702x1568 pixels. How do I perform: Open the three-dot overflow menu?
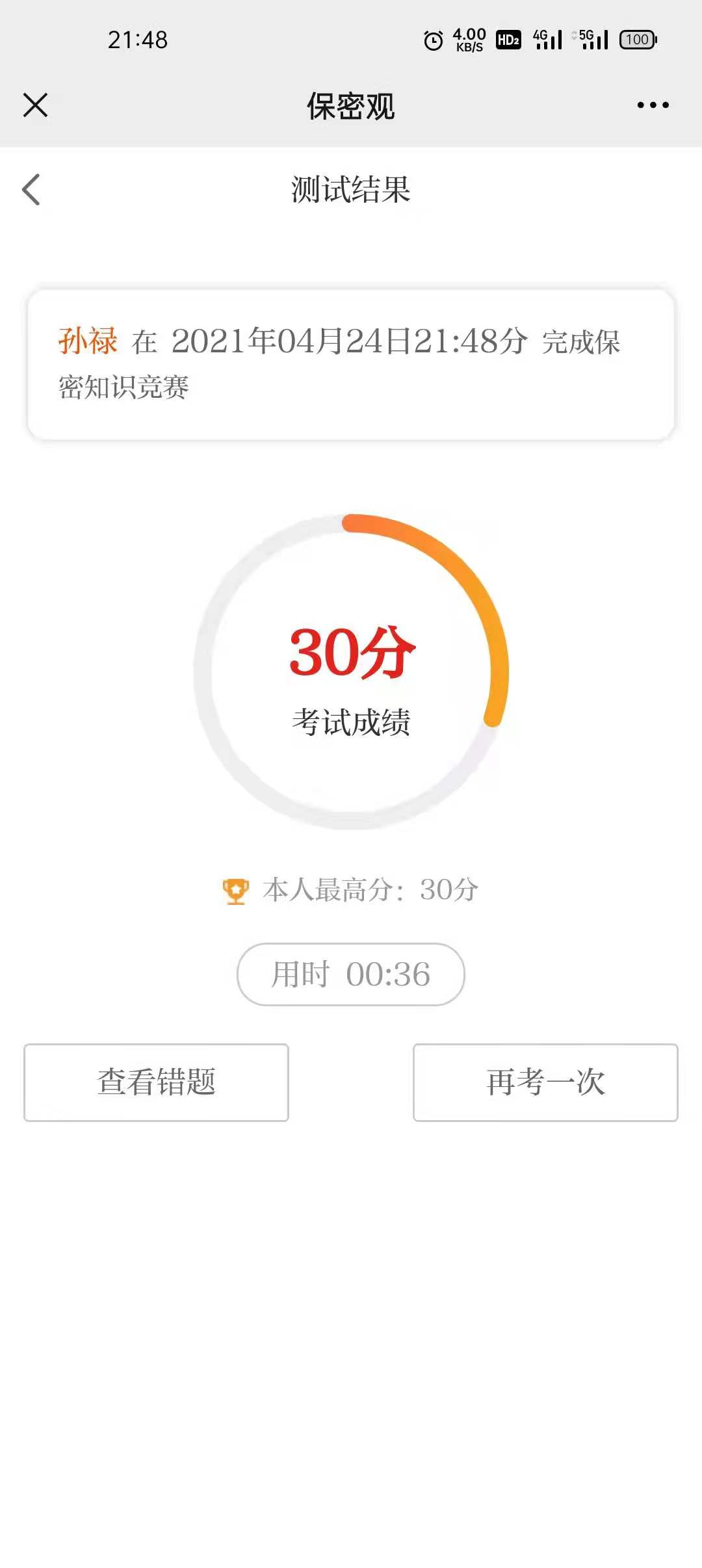(653, 105)
